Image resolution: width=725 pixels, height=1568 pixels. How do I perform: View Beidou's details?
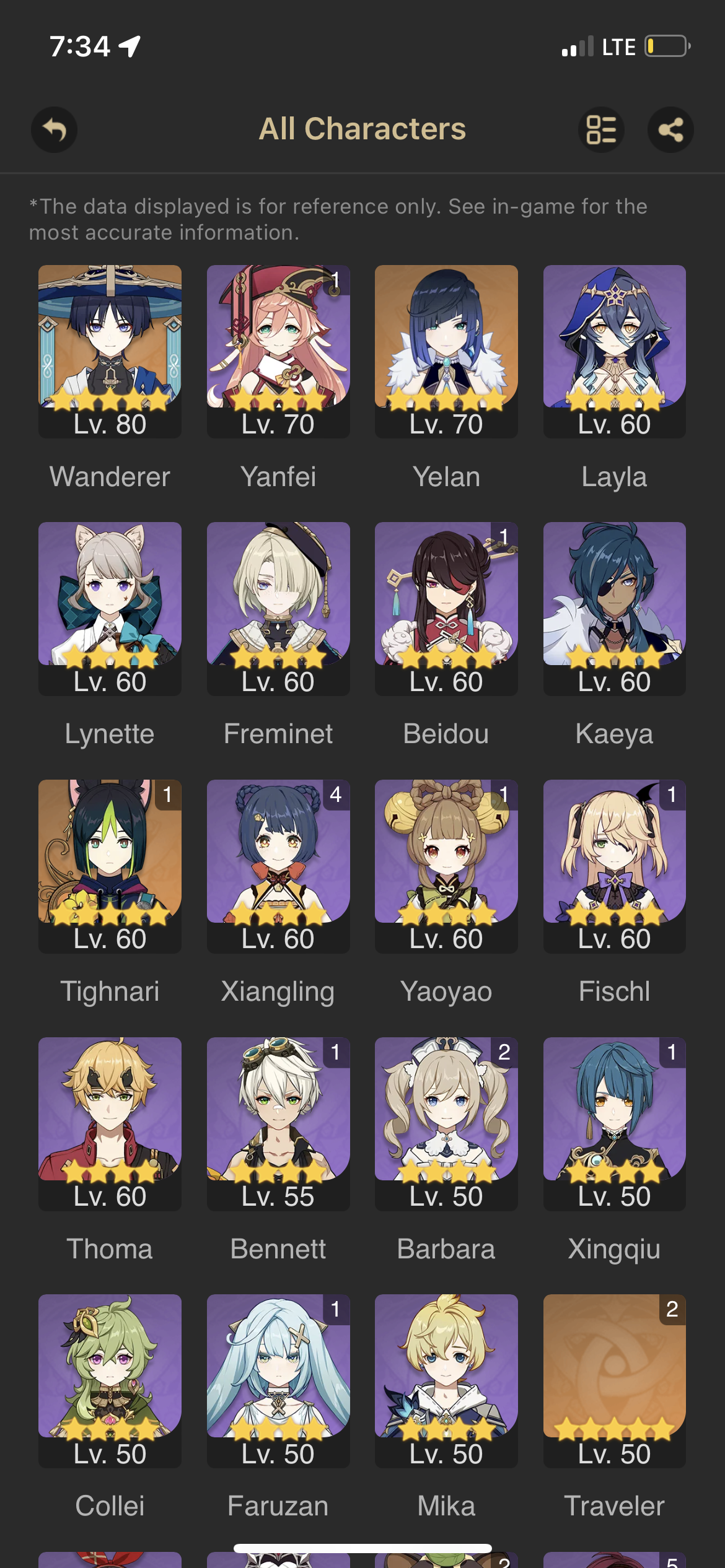coord(446,608)
